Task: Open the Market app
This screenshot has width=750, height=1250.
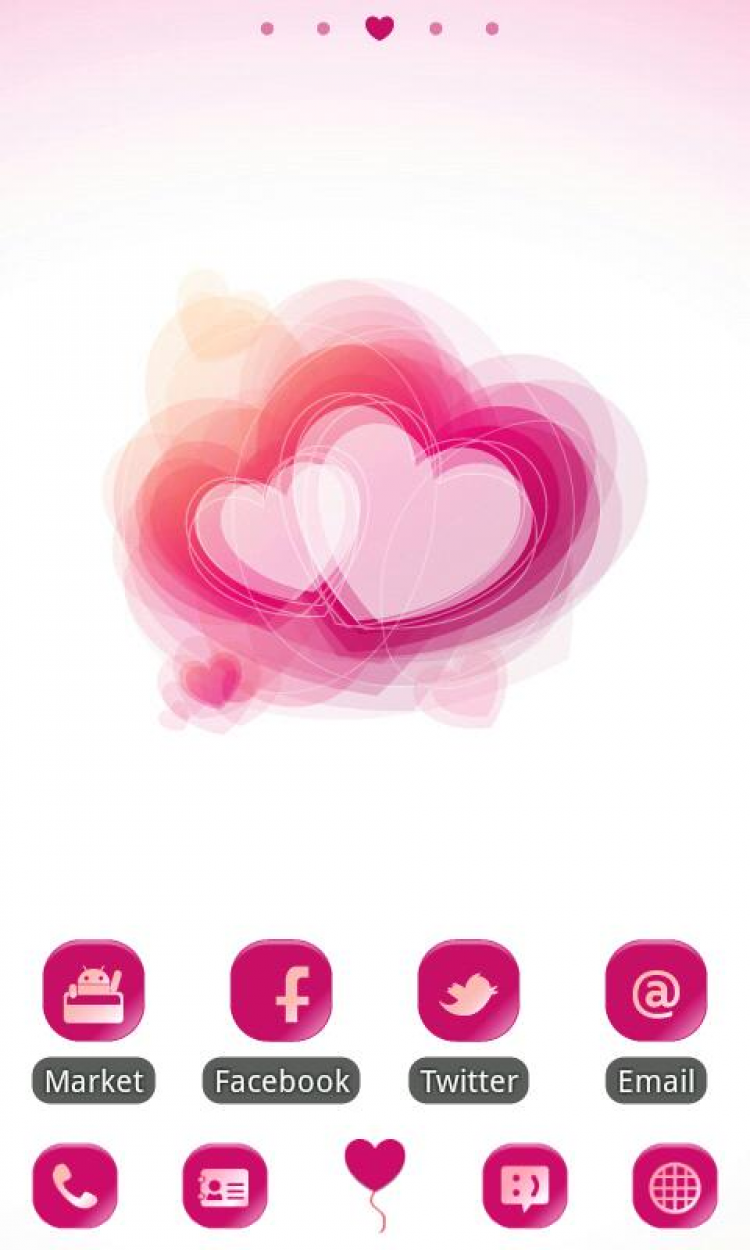Action: coord(94,991)
